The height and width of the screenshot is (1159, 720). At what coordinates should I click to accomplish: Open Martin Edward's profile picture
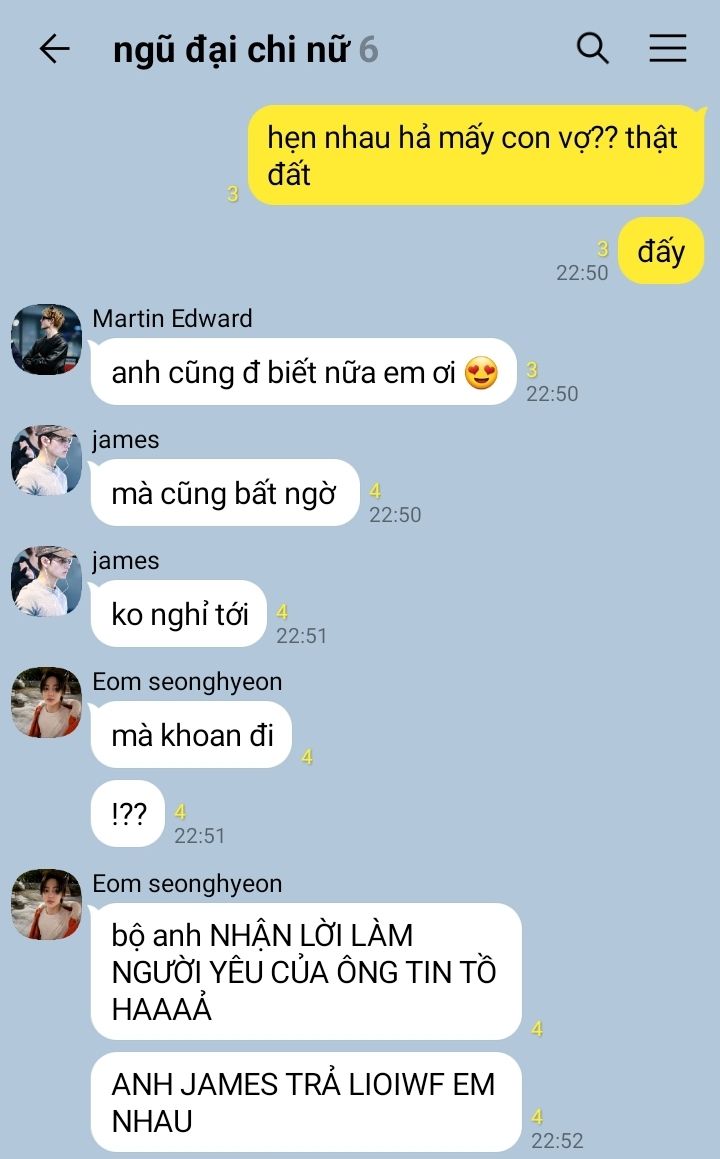pyautogui.click(x=47, y=339)
